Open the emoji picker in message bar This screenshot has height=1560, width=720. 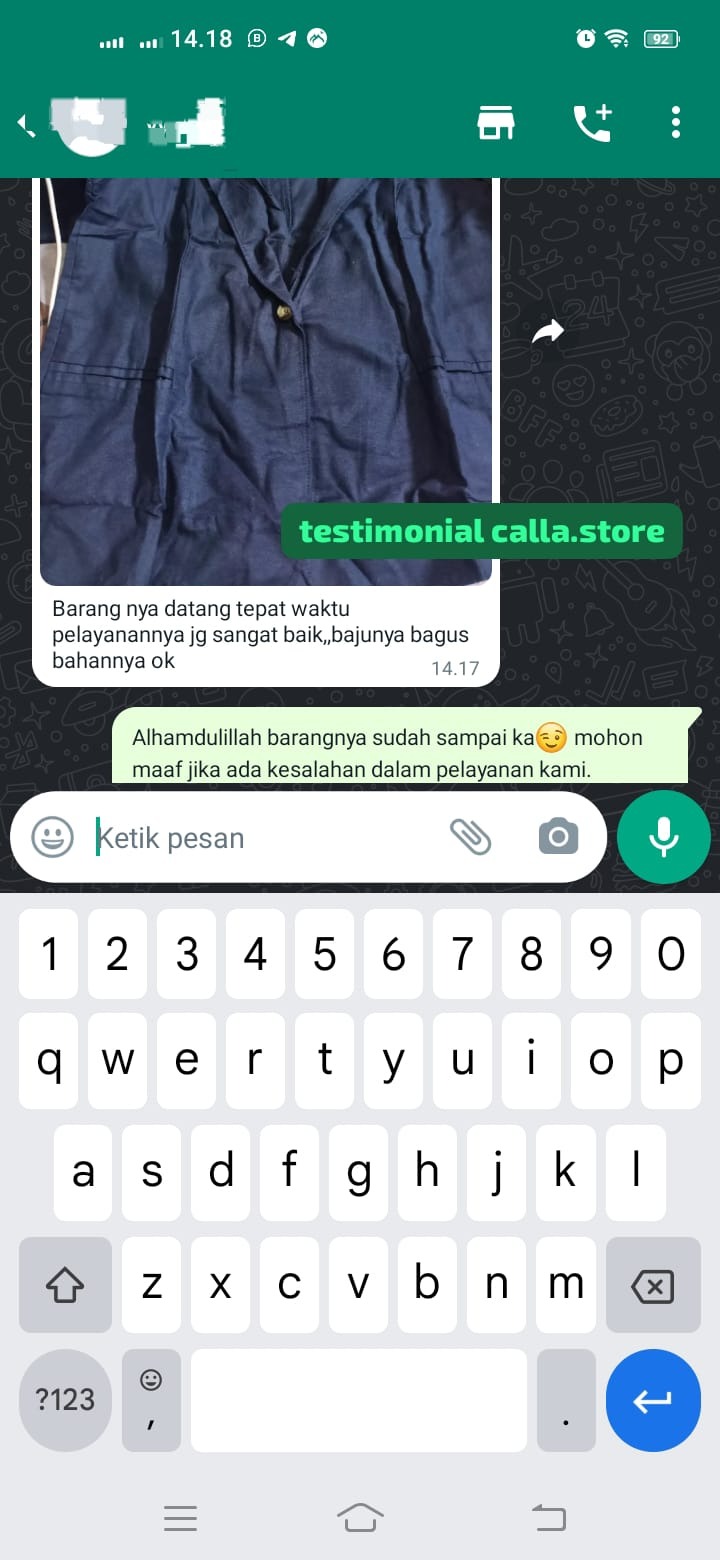pos(53,837)
